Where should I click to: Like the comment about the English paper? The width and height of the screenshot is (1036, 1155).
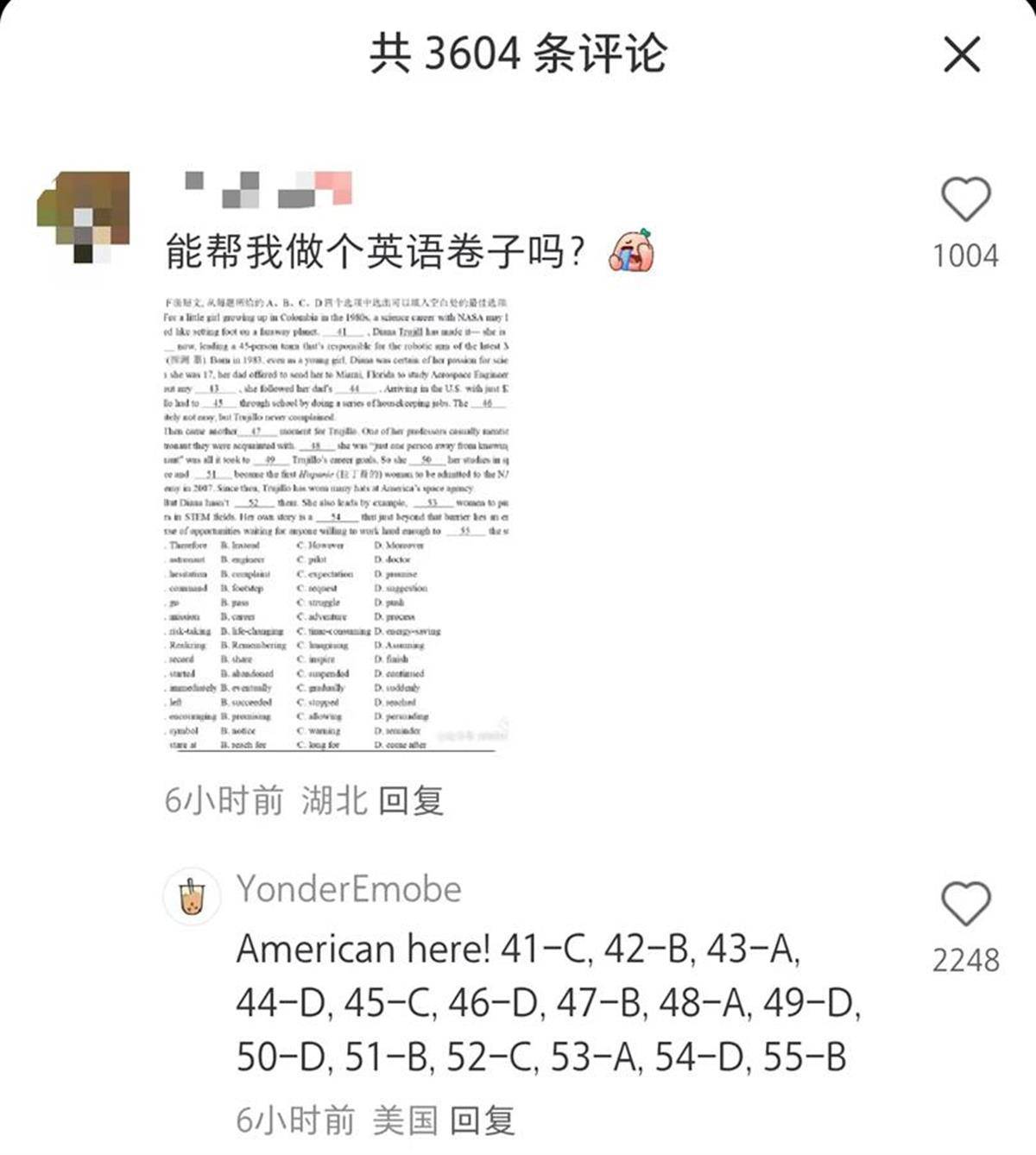965,200
